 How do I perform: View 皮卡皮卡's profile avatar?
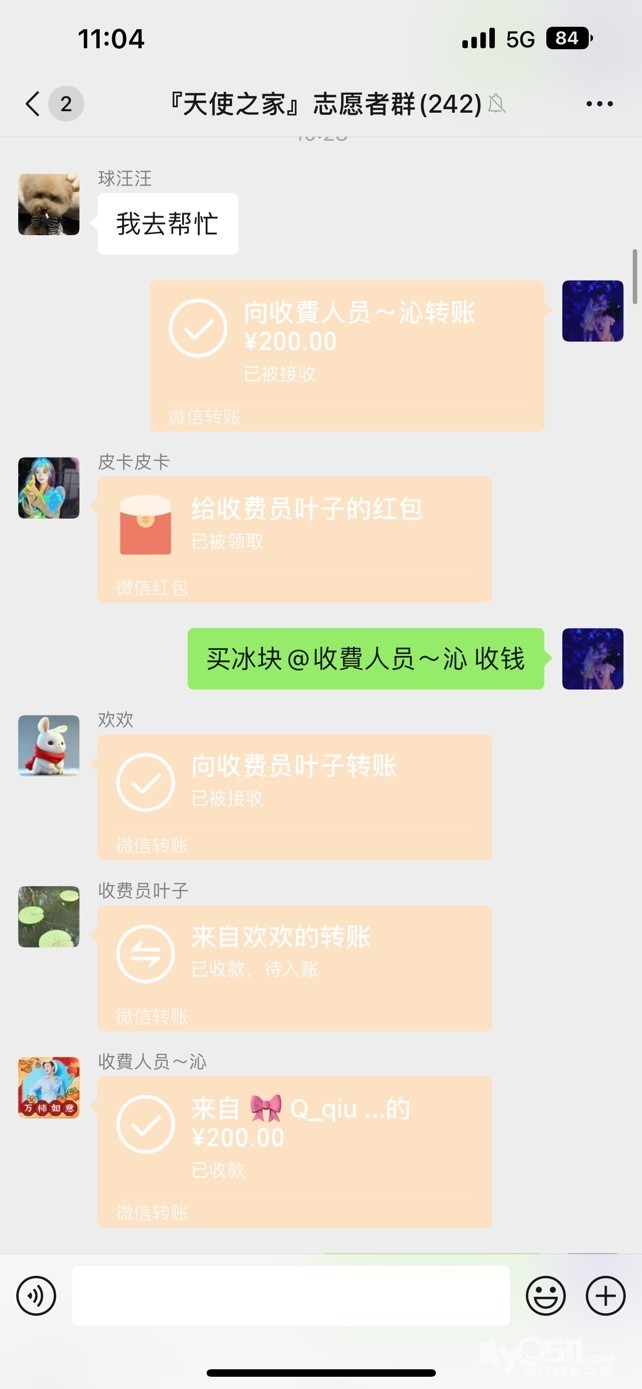tap(49, 488)
